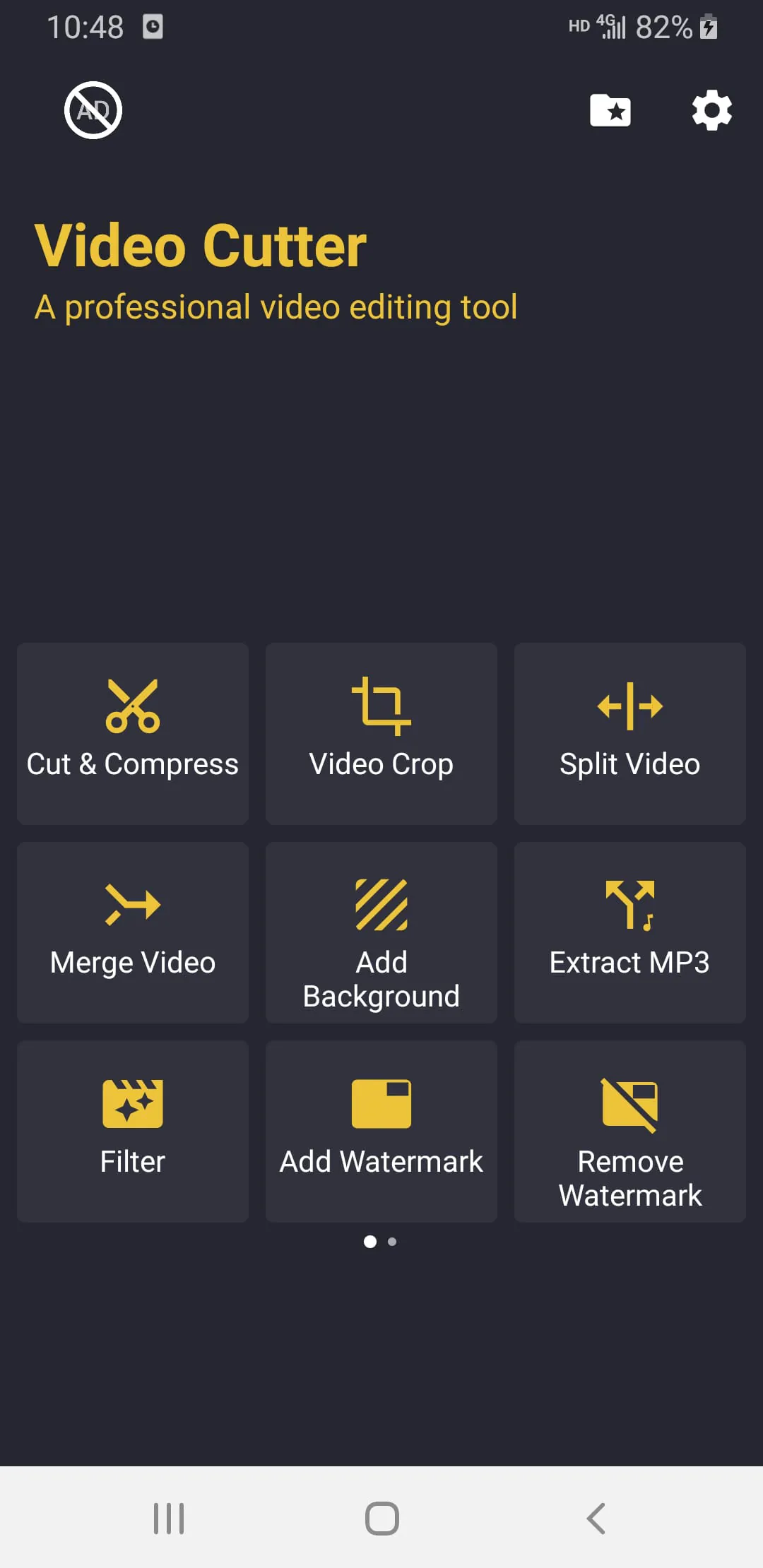The width and height of the screenshot is (763, 1568).
Task: Open the Remove Watermark feature
Action: pos(629,1130)
